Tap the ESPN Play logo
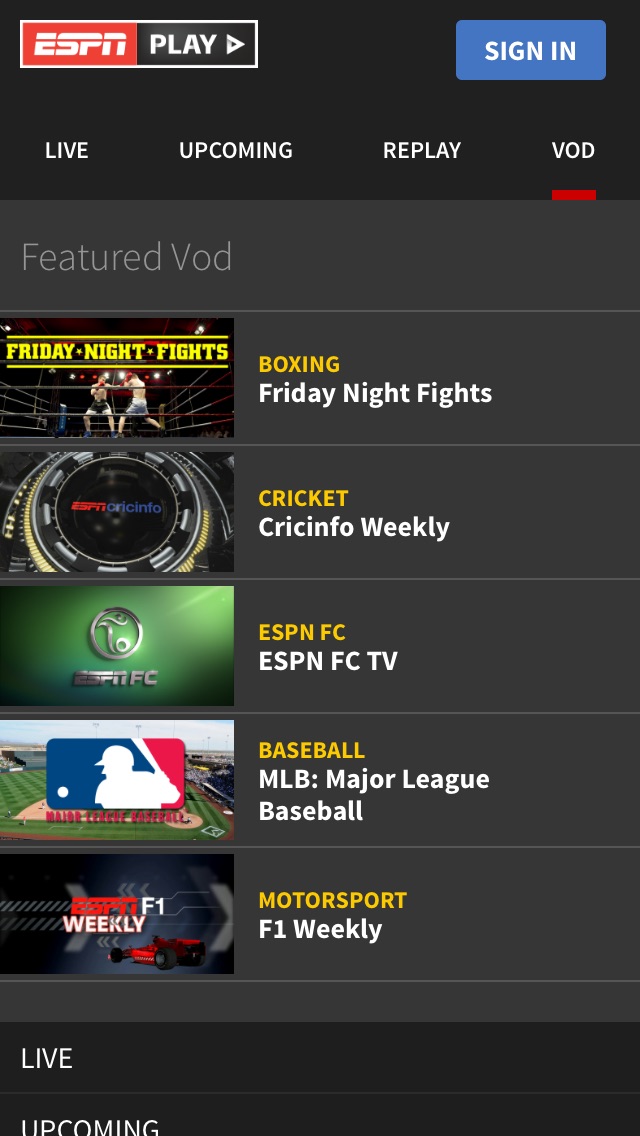Screen dimensions: 640x1136 (139, 44)
